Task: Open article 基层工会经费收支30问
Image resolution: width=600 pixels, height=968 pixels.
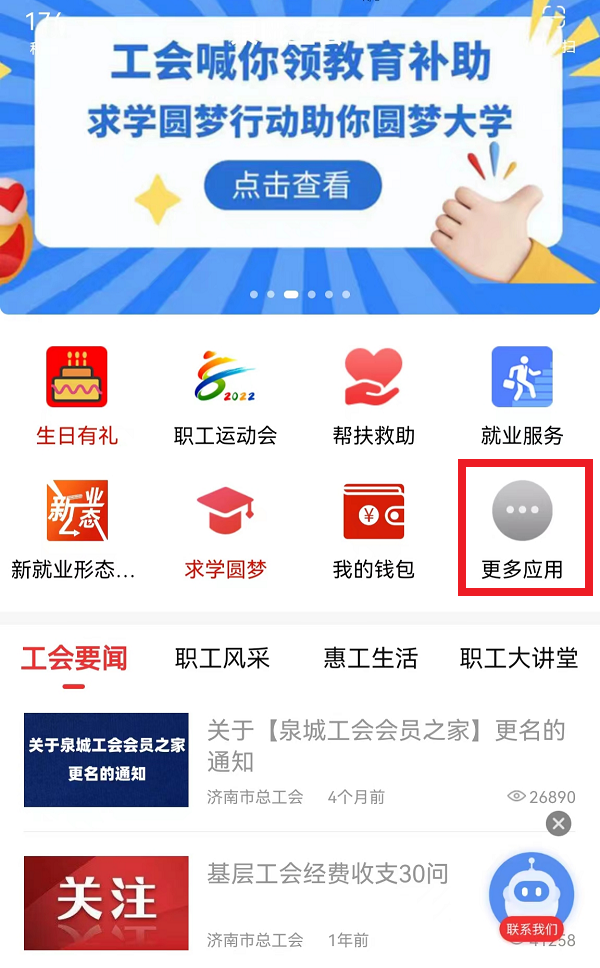Action: (327, 874)
